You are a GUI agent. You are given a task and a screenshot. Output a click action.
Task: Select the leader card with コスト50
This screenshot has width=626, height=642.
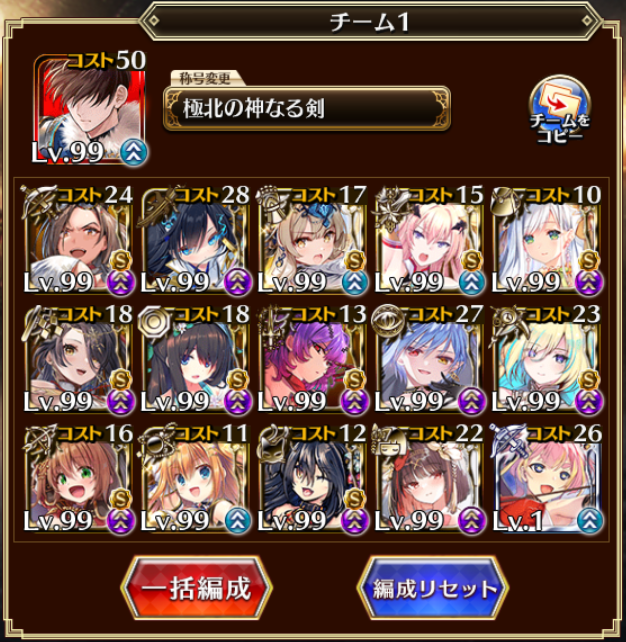89,109
